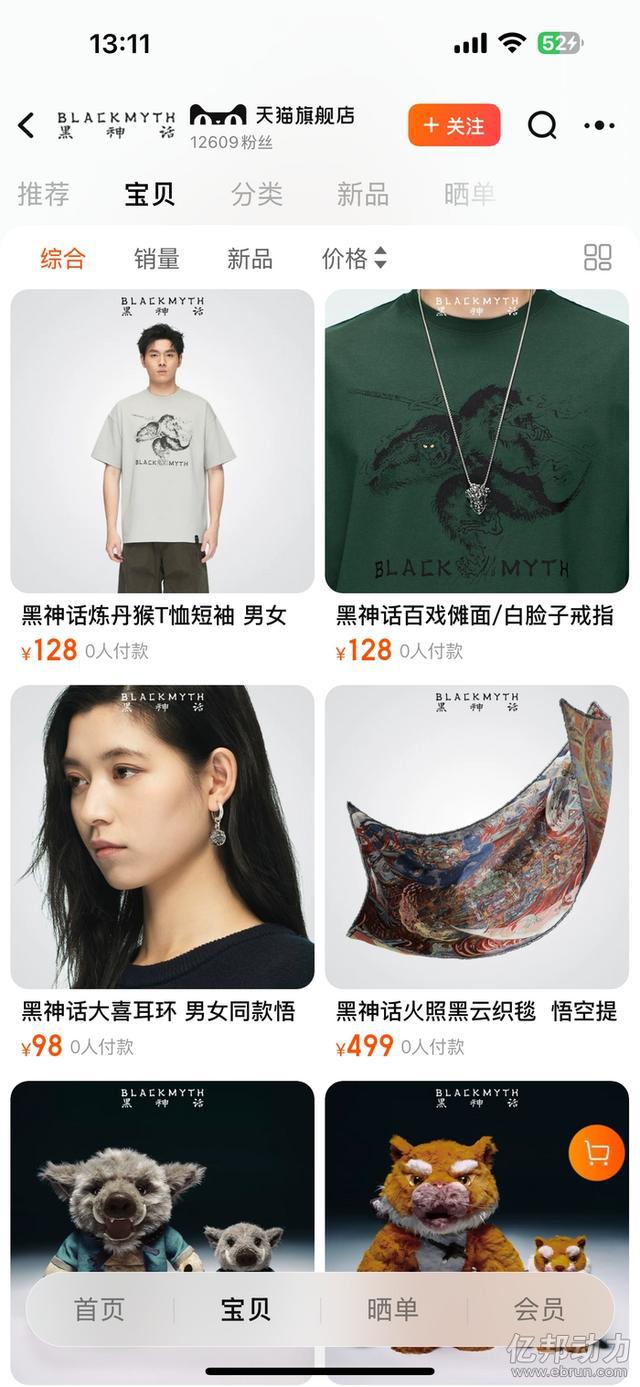
Task: Open the store search icon
Action: (x=542, y=125)
